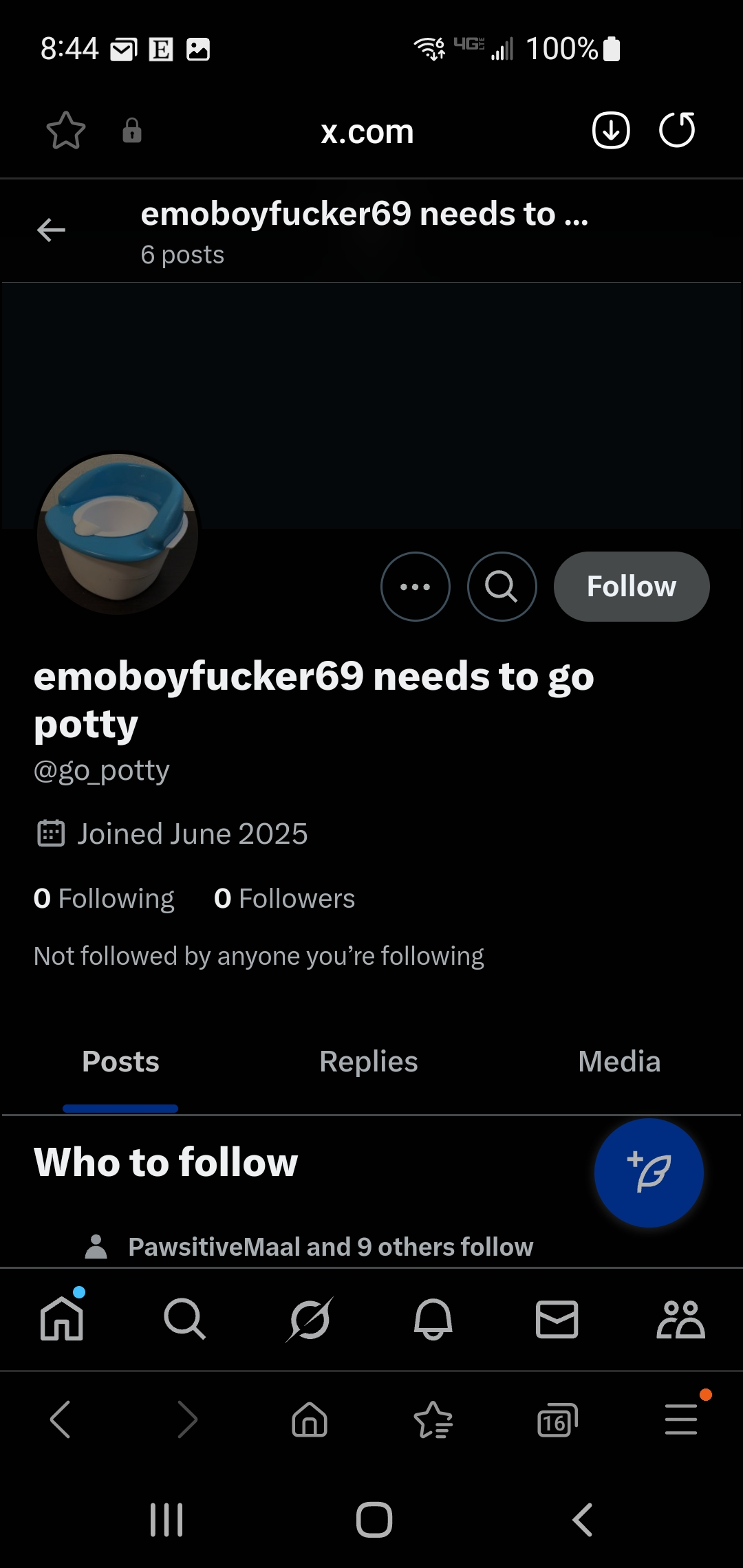743x1568 pixels.
Task: Go back using the profile header arrow
Action: [x=51, y=230]
